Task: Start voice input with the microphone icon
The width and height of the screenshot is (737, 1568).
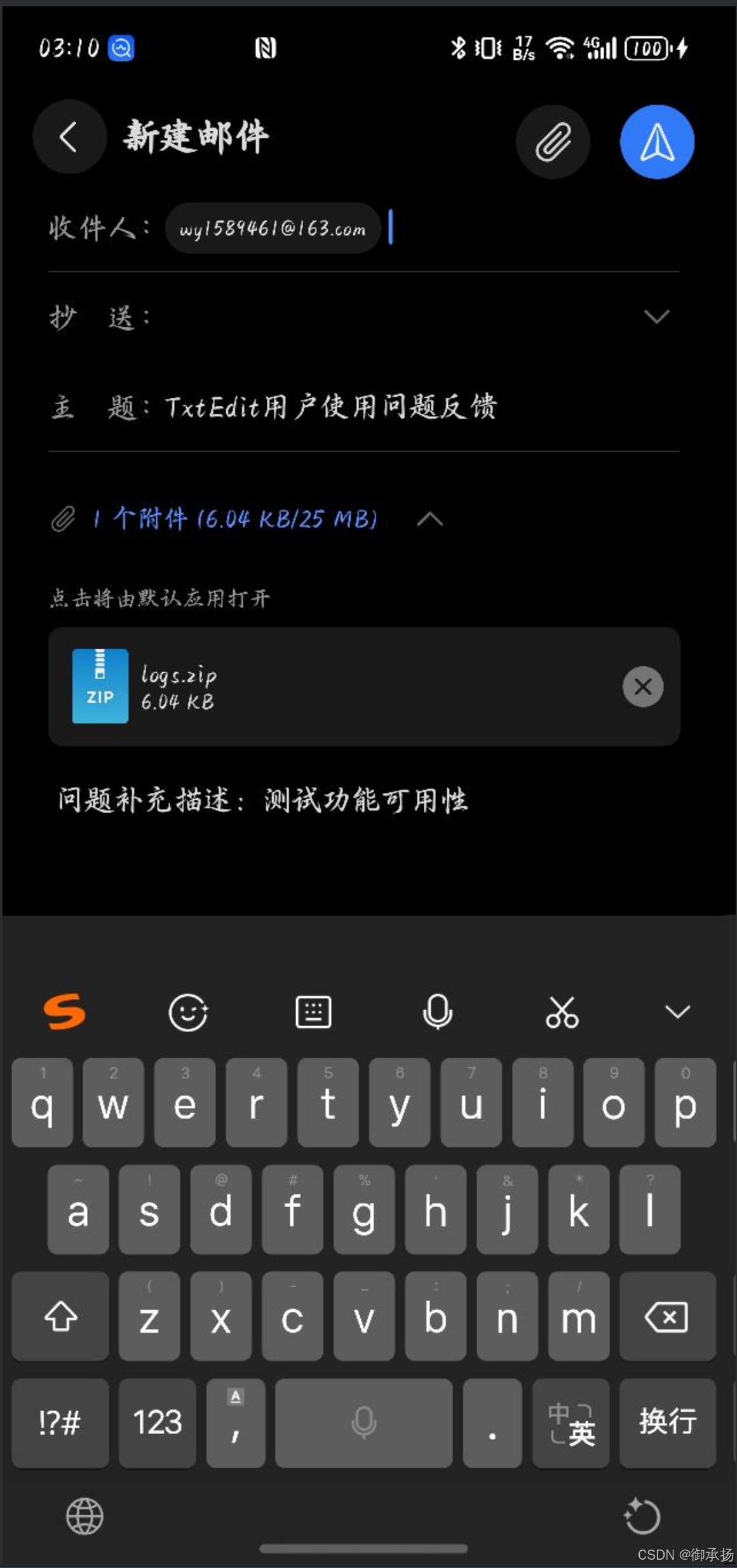Action: tap(438, 1011)
